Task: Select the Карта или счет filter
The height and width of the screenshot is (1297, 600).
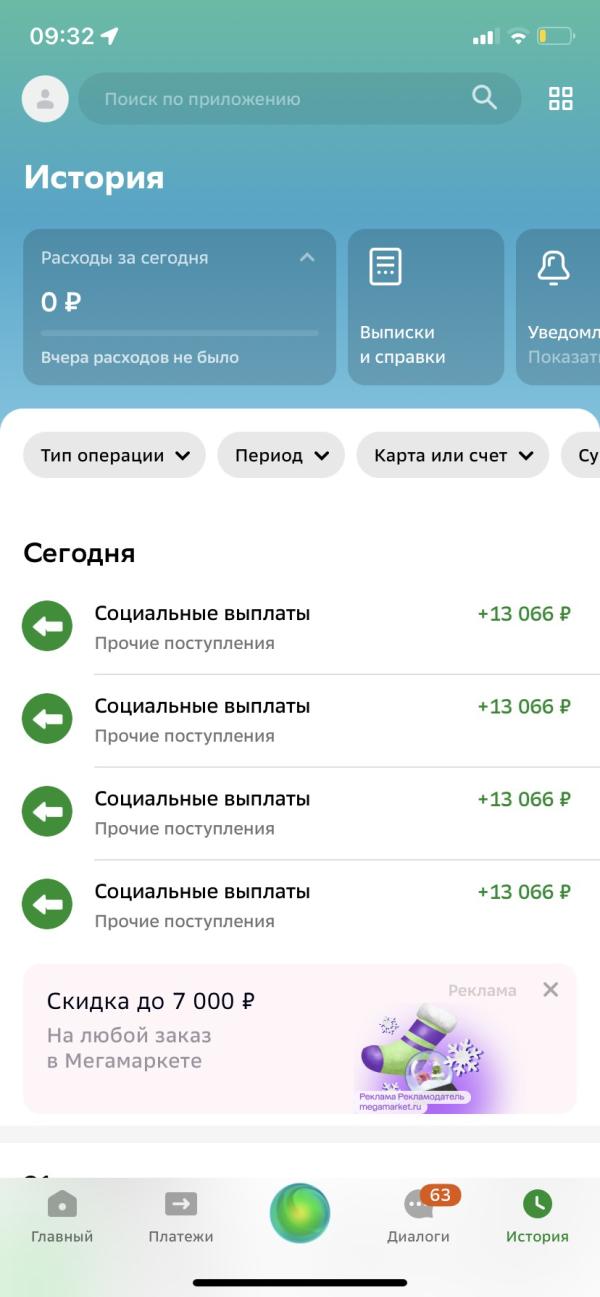Action: click(453, 456)
